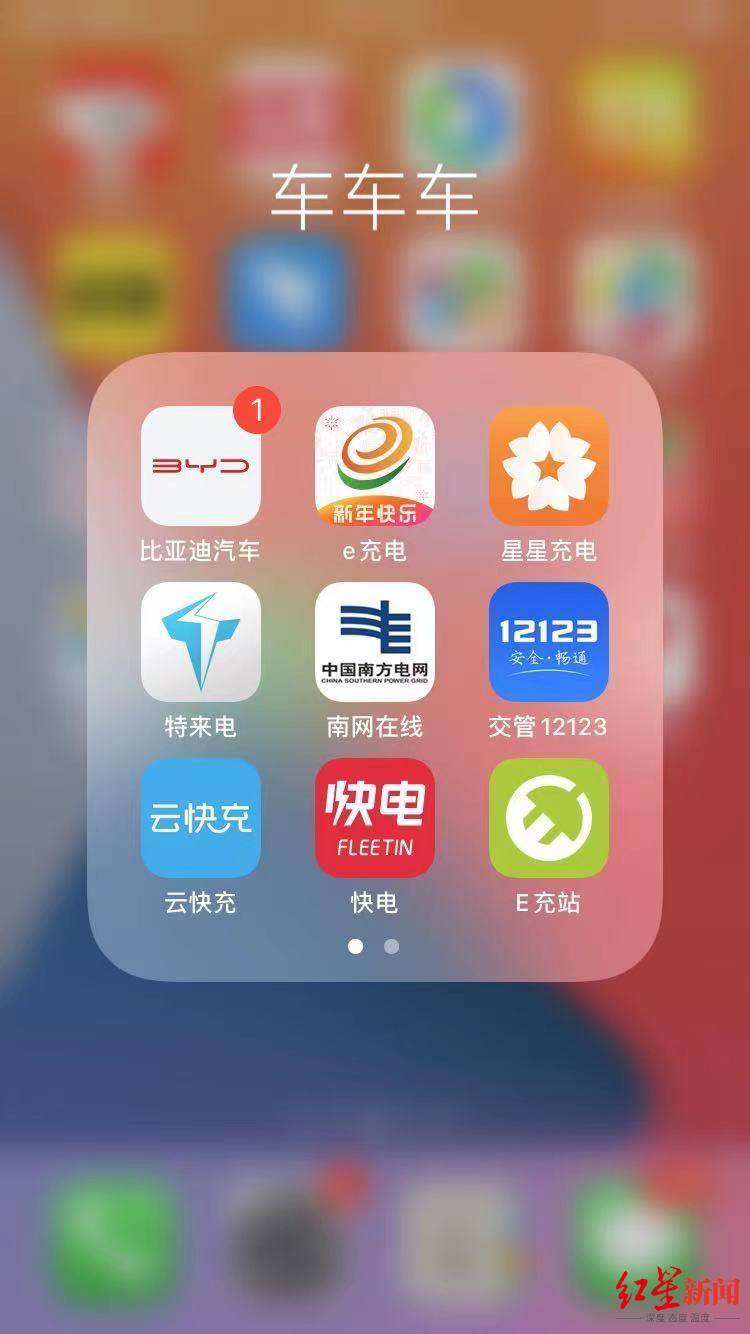Tap the folder page indicator dots
The width and height of the screenshot is (750, 1334).
point(373,946)
